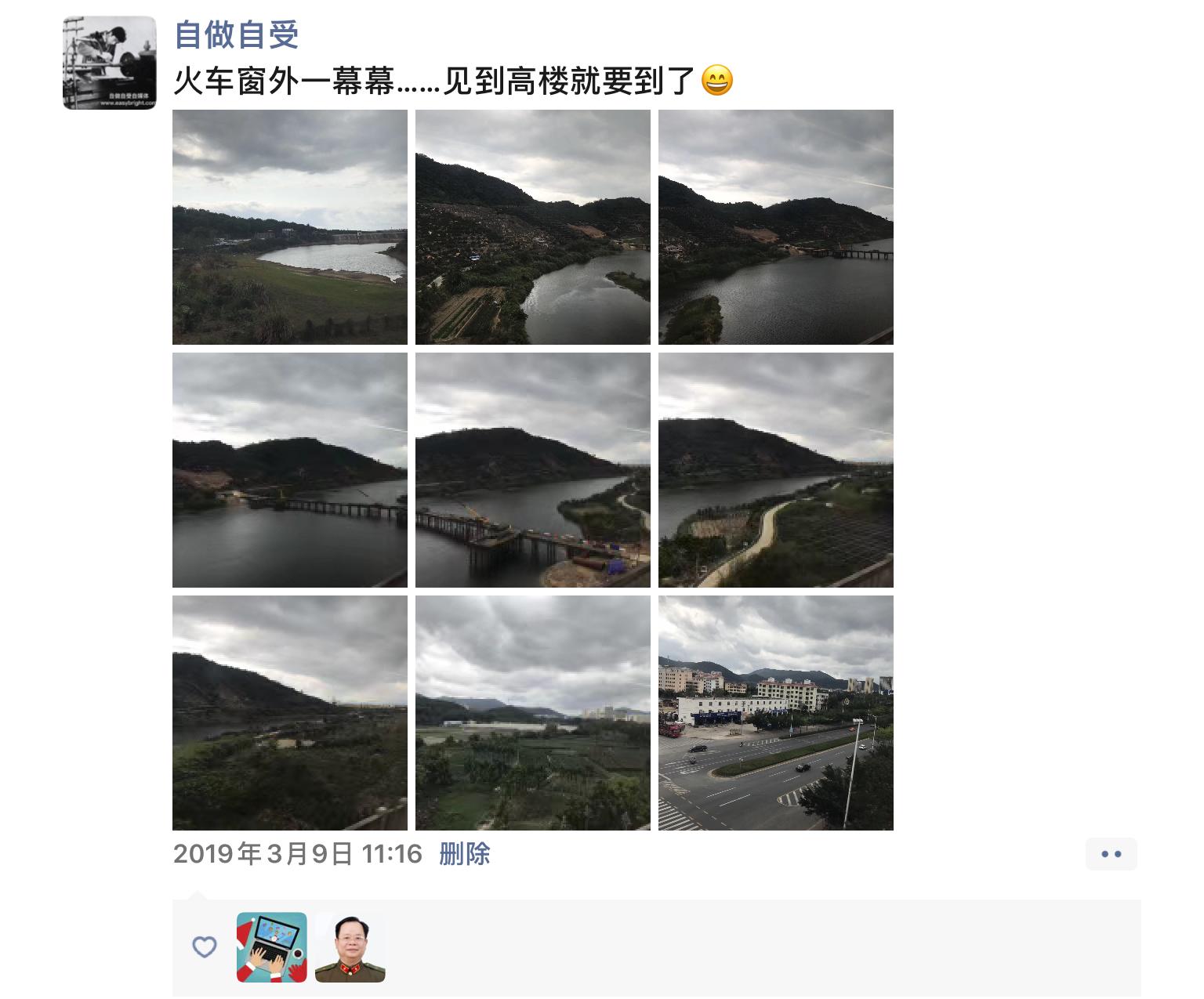View the last photo with city streets

[x=776, y=713]
